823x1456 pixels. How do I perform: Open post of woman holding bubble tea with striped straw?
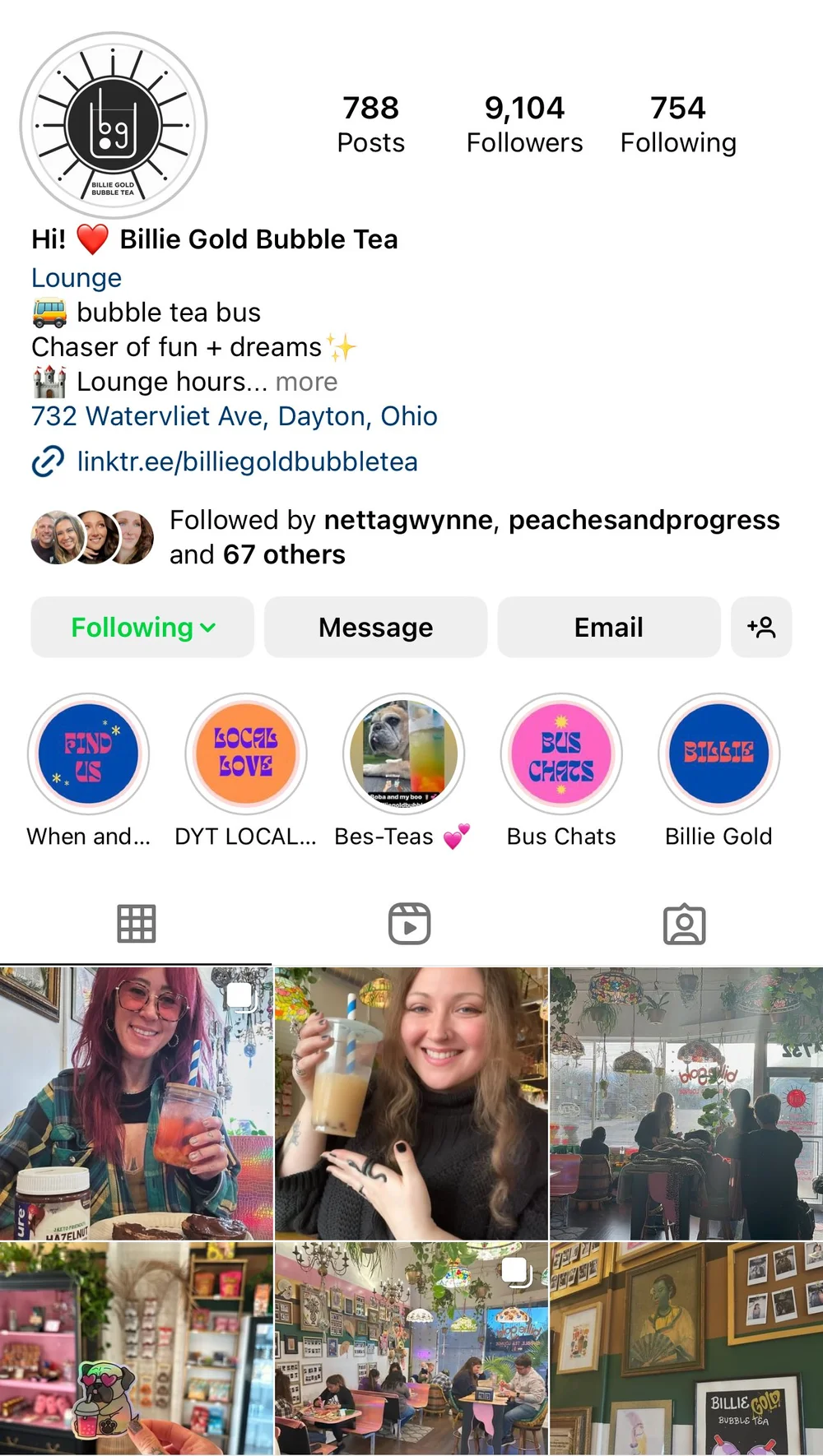pos(411,1103)
